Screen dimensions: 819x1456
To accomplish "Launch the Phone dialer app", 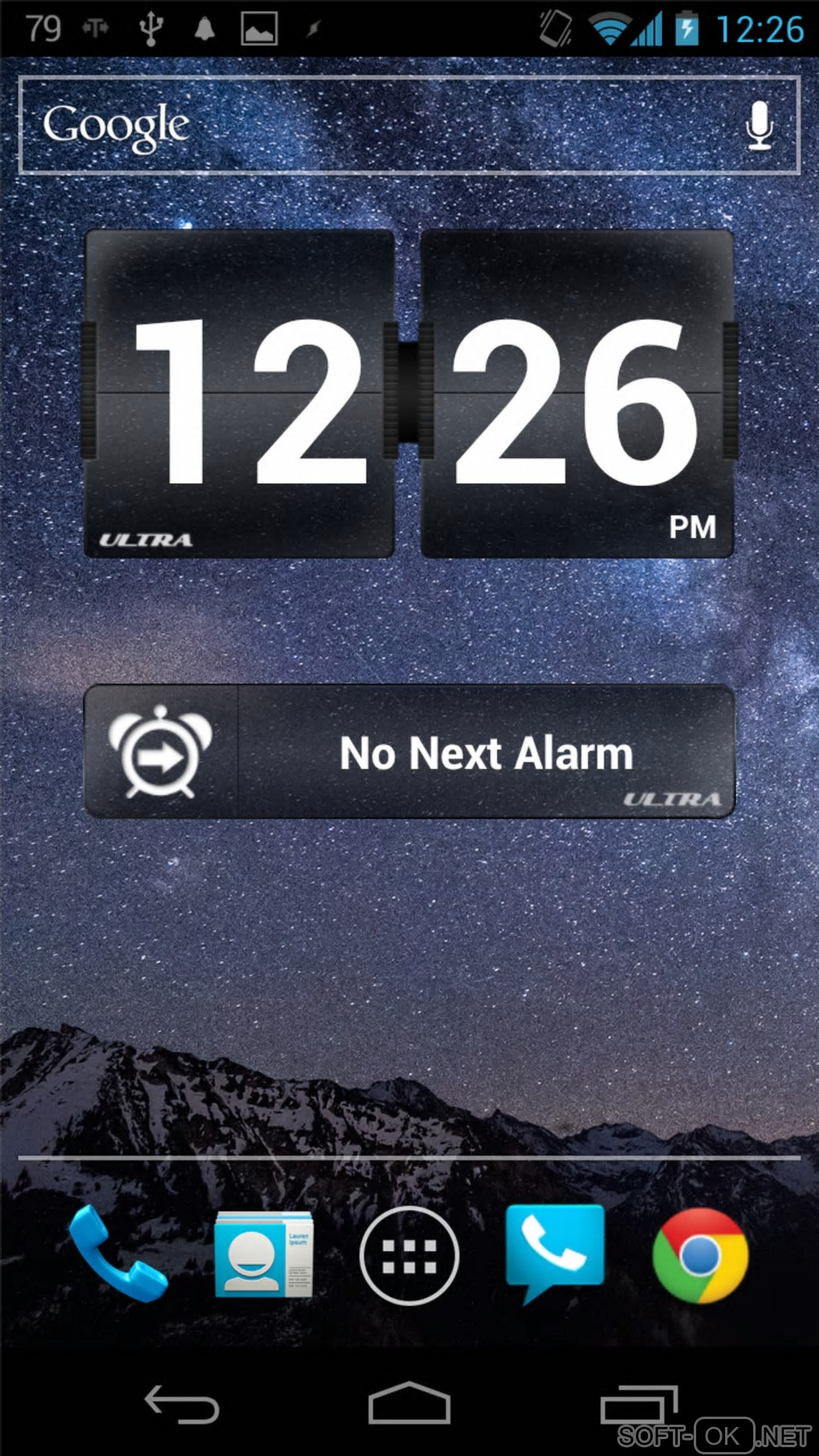I will coord(117,1254).
